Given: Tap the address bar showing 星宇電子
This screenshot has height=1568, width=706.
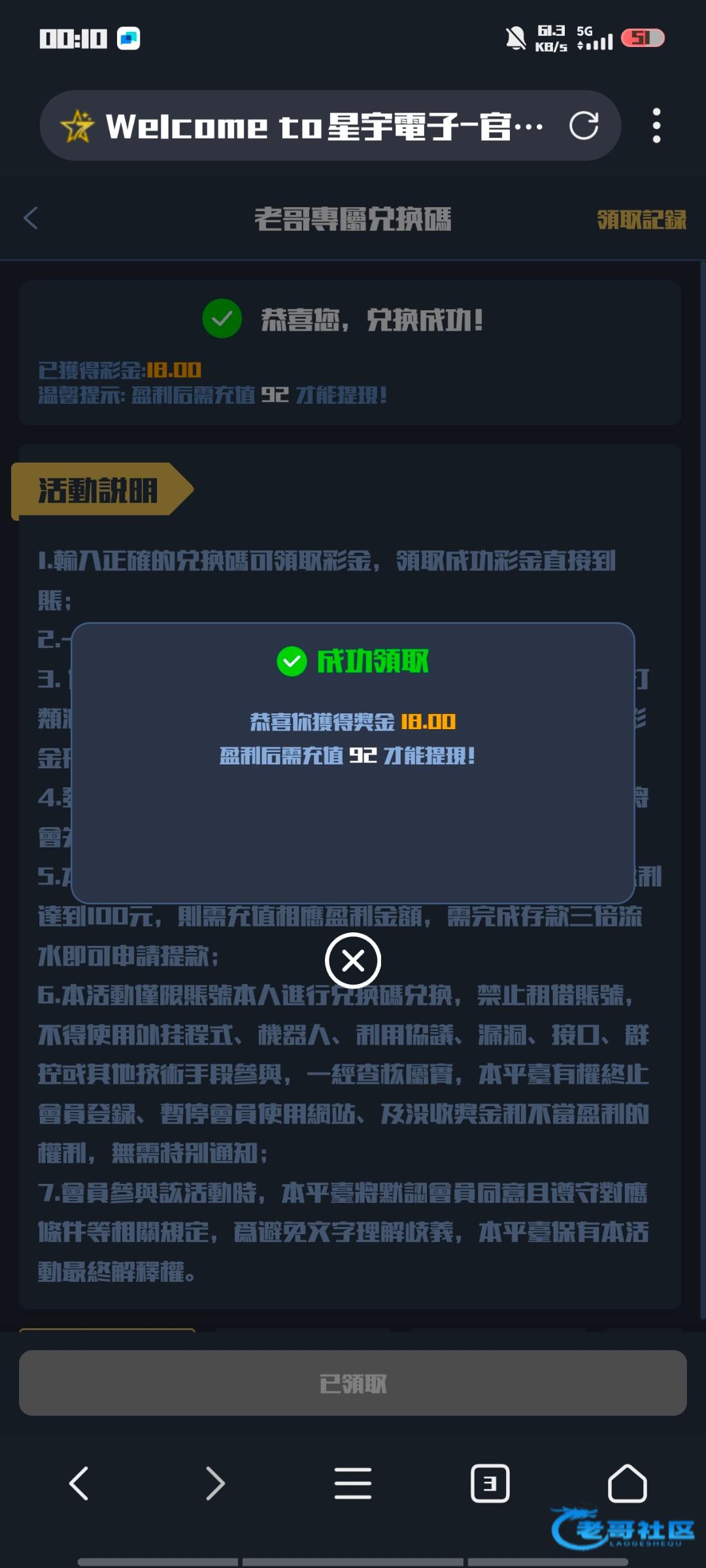Looking at the screenshot, I should (x=314, y=125).
